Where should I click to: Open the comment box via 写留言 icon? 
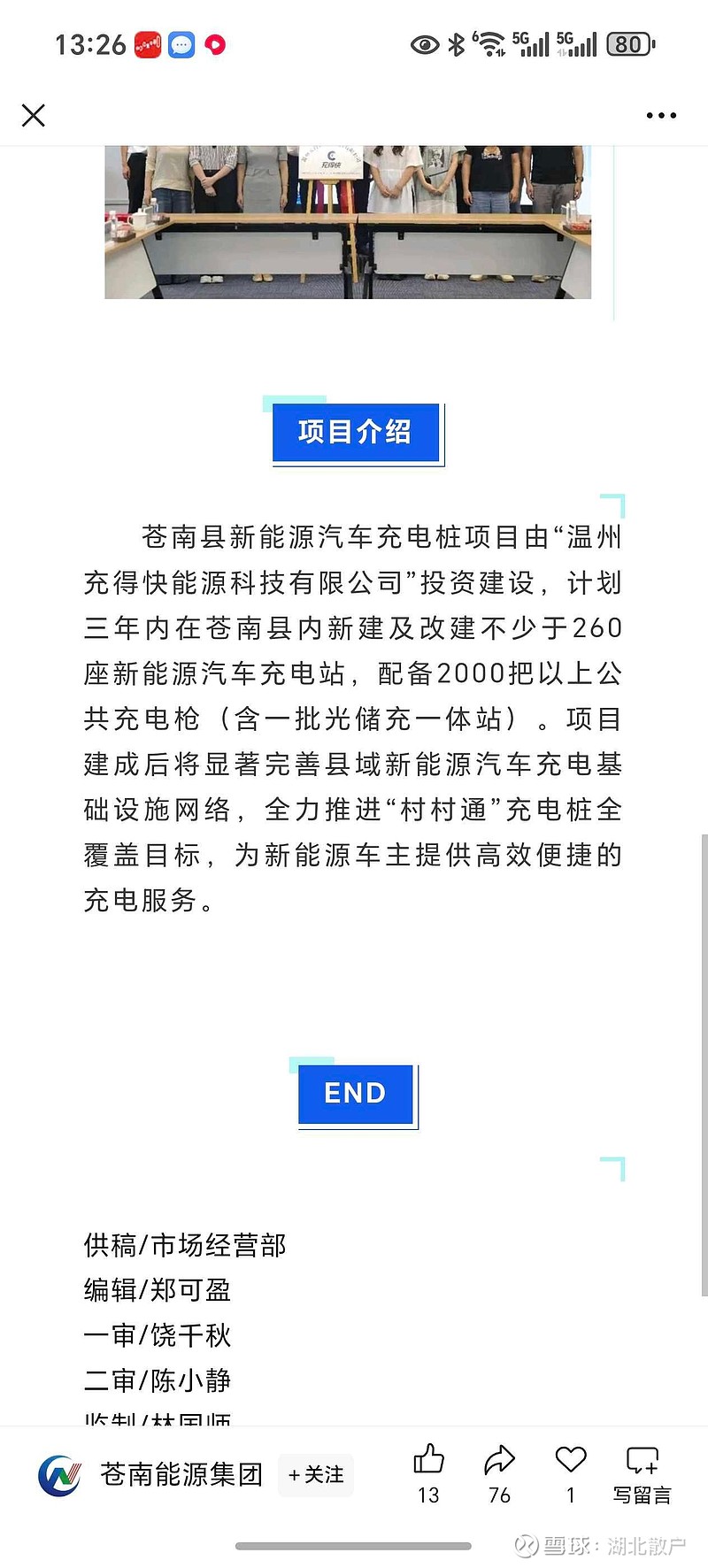click(642, 1460)
